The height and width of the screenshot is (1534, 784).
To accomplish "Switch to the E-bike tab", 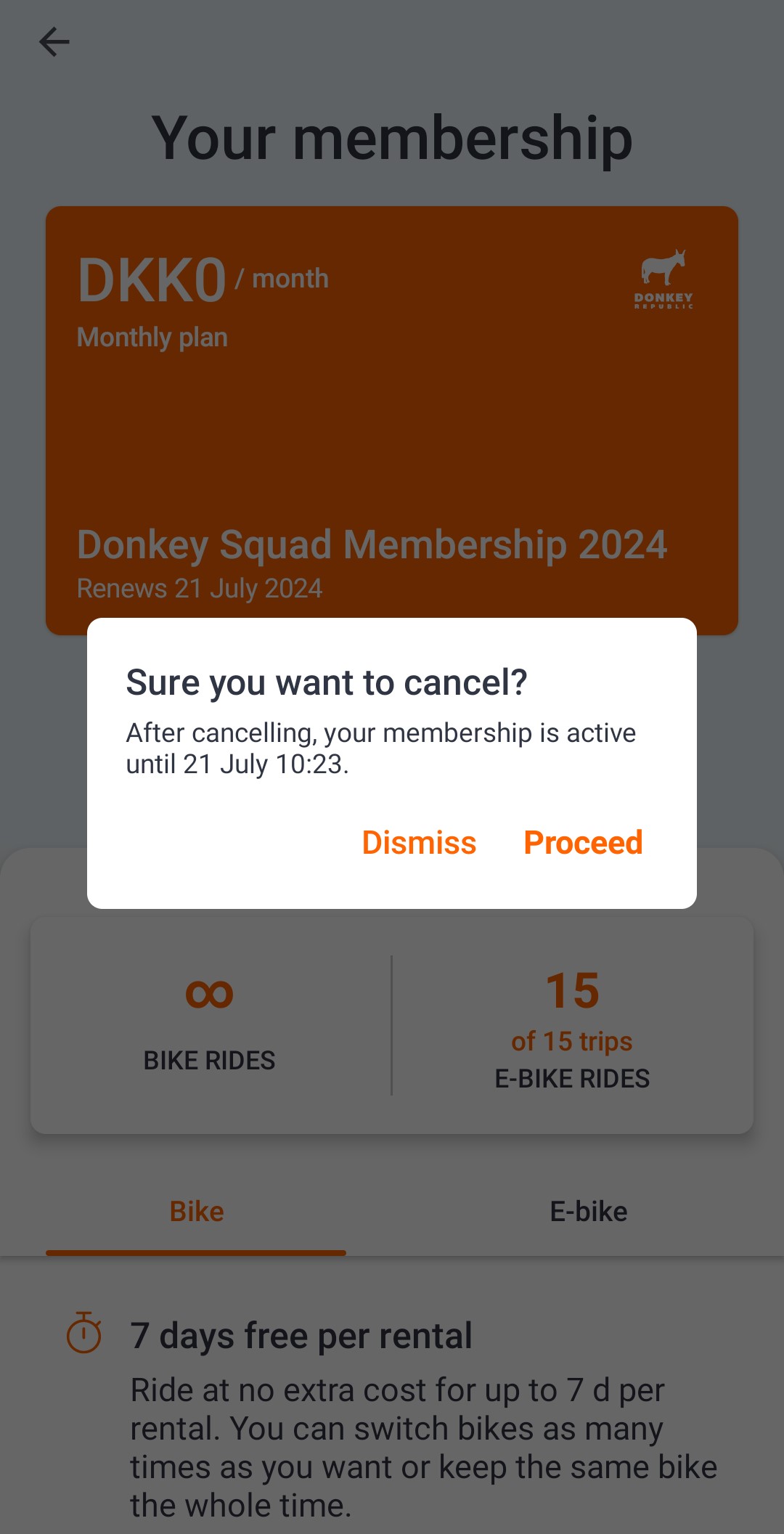I will 588,1211.
